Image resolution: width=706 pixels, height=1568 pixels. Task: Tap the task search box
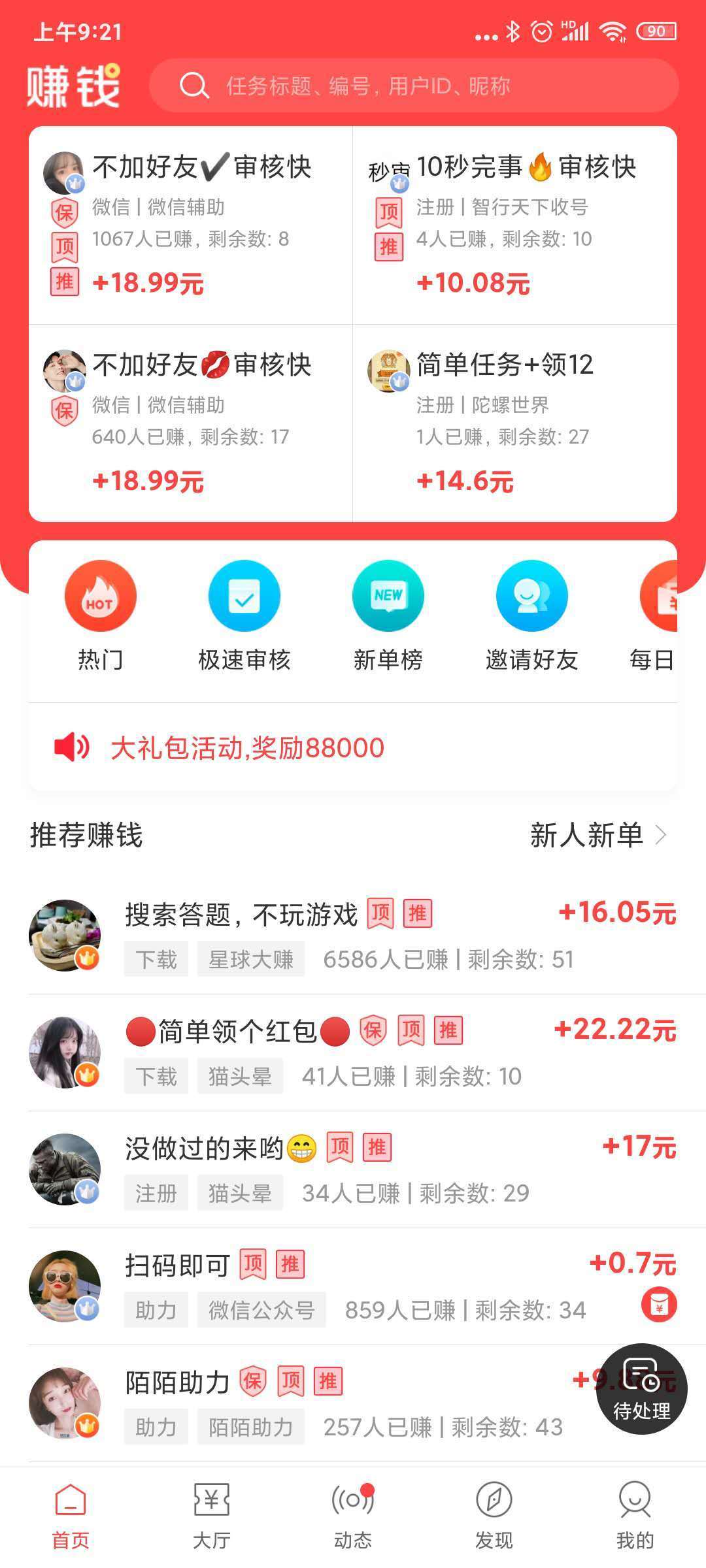[413, 86]
